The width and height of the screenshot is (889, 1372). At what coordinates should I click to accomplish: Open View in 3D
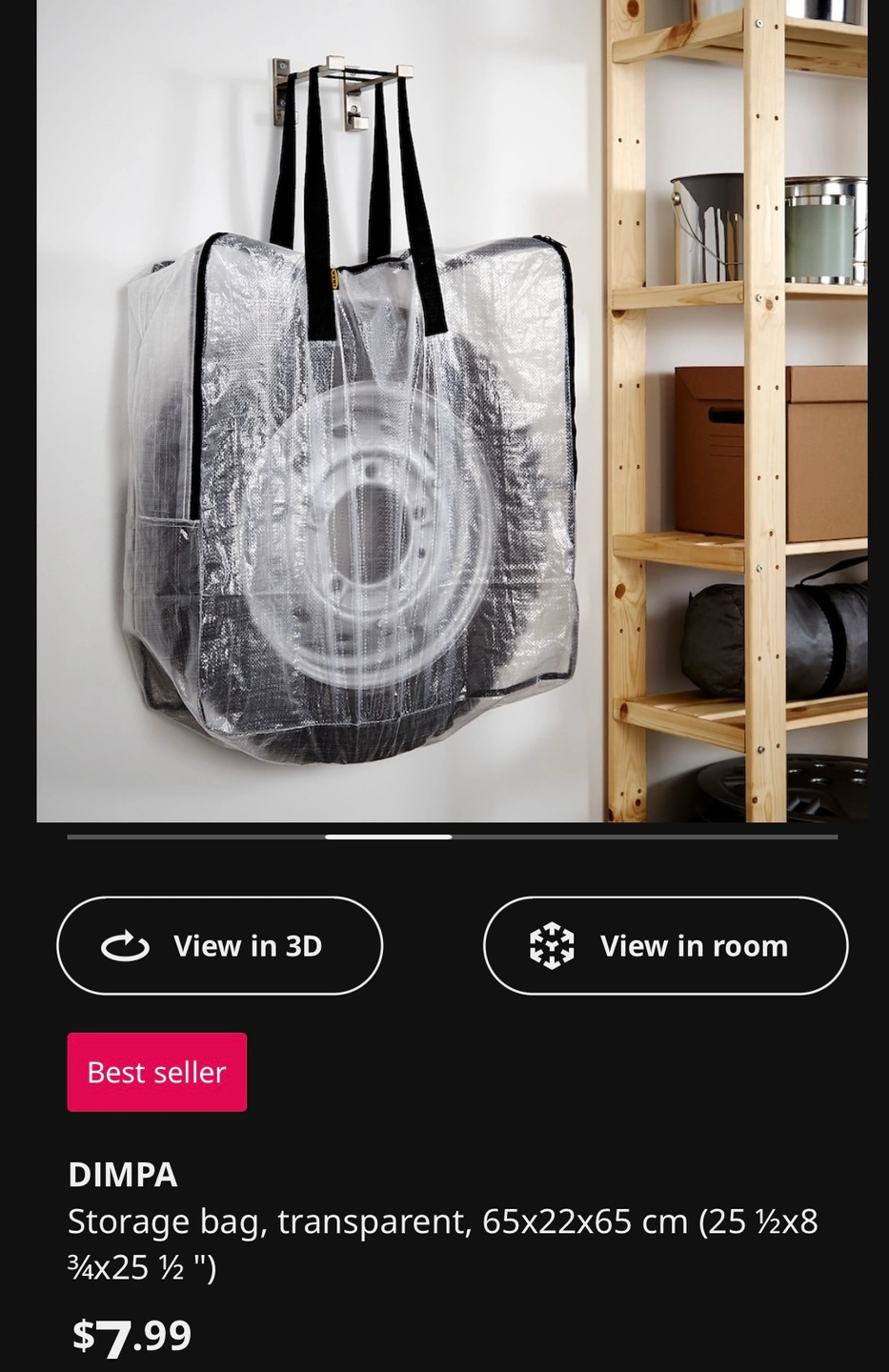pos(220,946)
